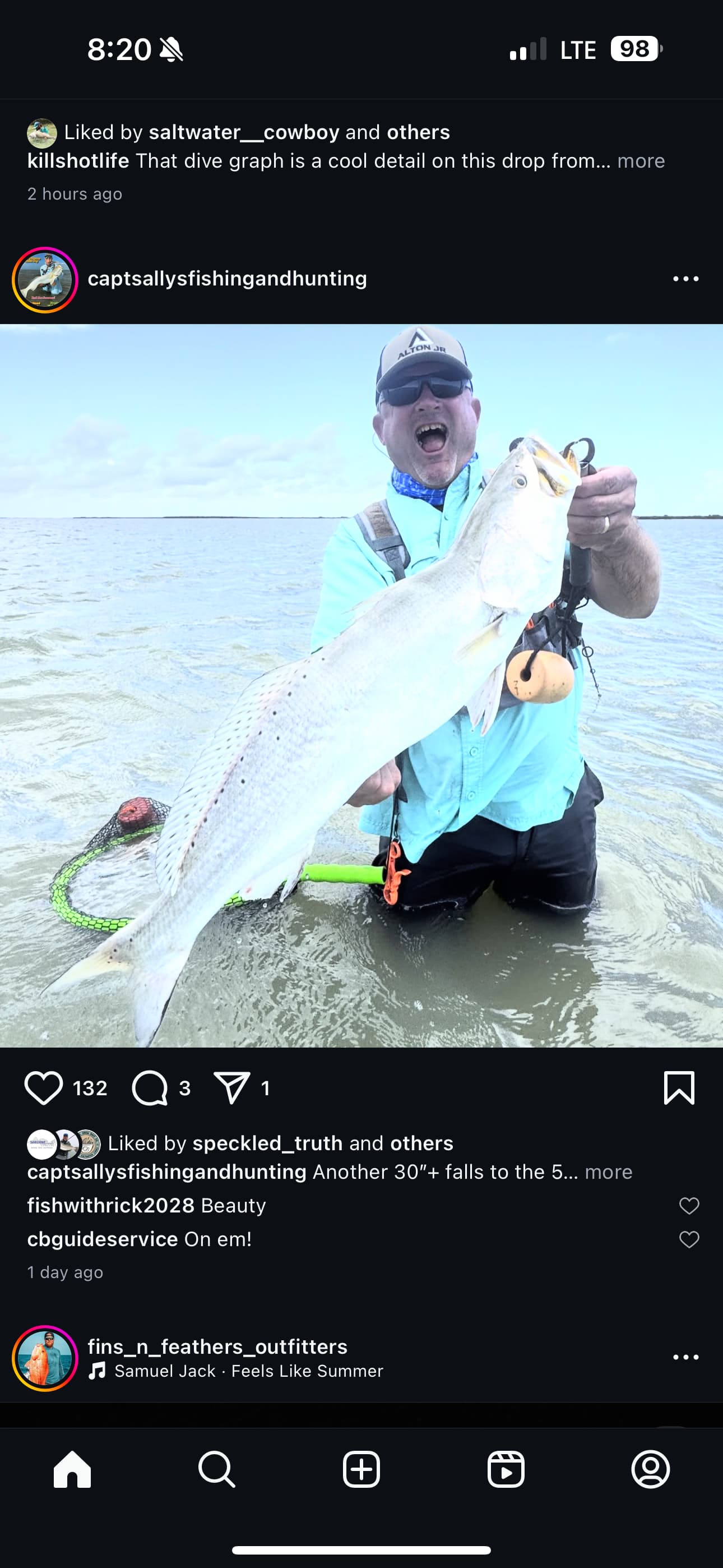Open options menu for fins_n_feathers_outfitters post
The image size is (723, 1568).
pos(686,1357)
